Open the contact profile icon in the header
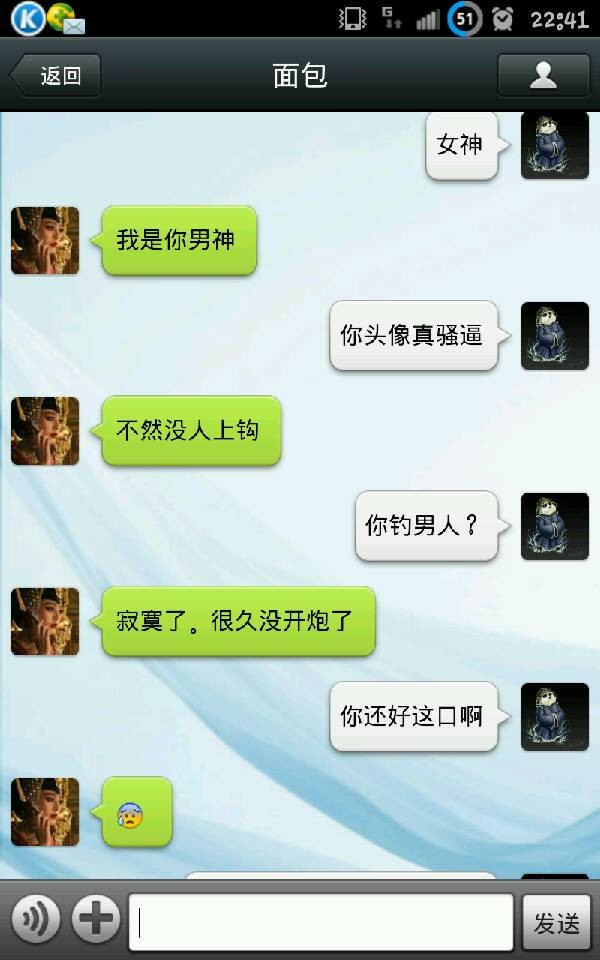 coord(543,76)
